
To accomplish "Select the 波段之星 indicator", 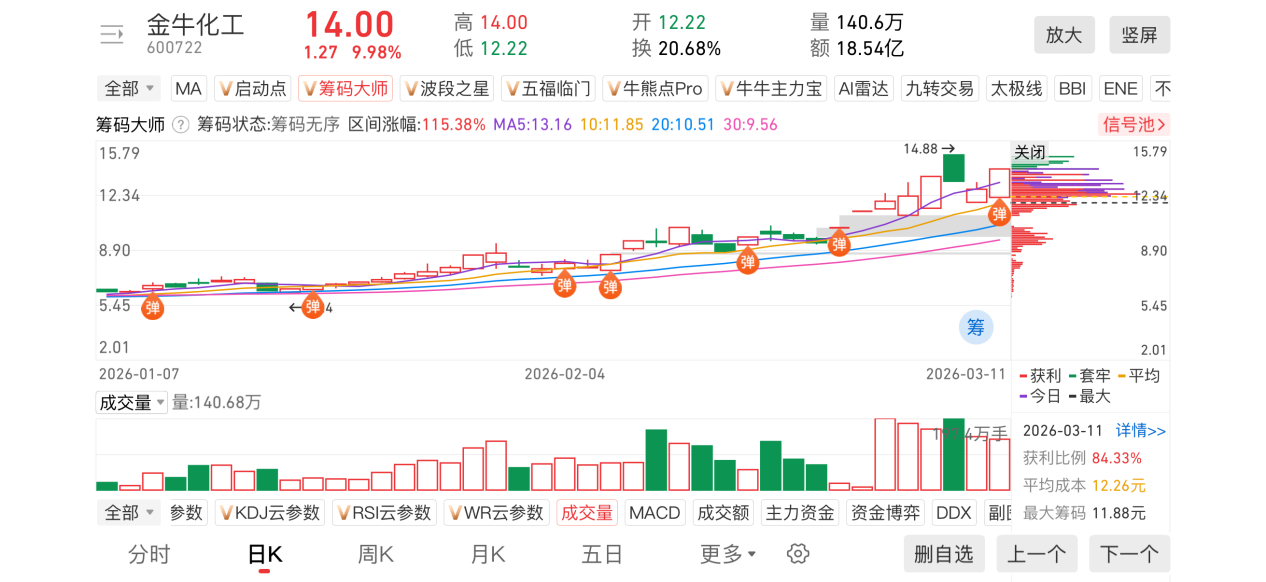I will [445, 89].
